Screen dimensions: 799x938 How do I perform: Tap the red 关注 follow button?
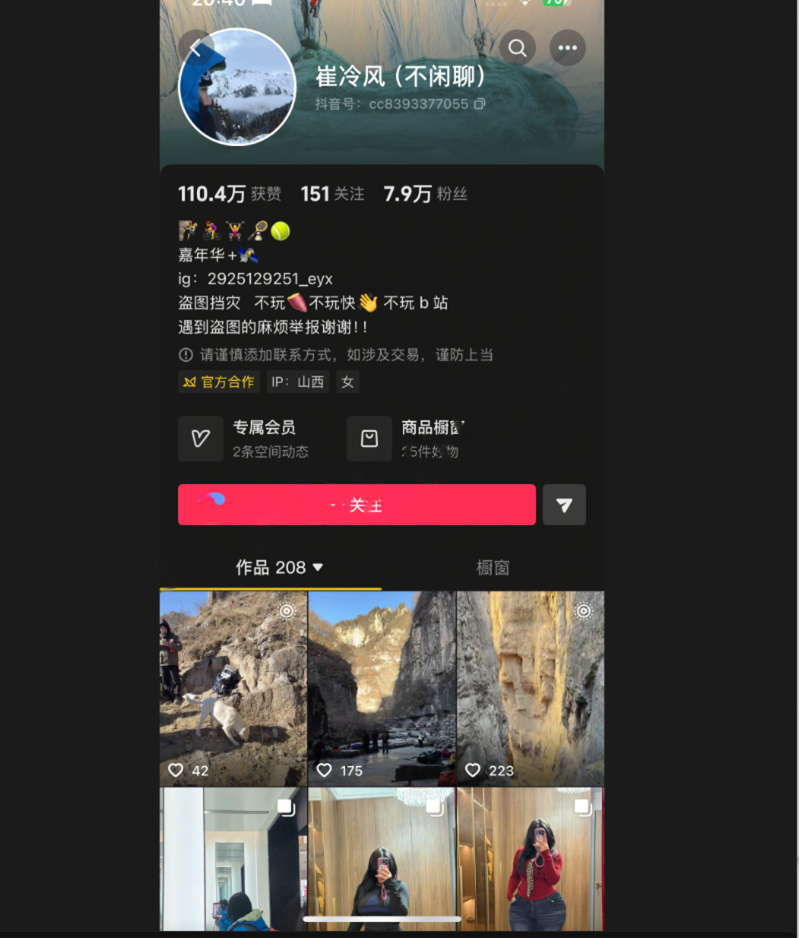click(357, 504)
